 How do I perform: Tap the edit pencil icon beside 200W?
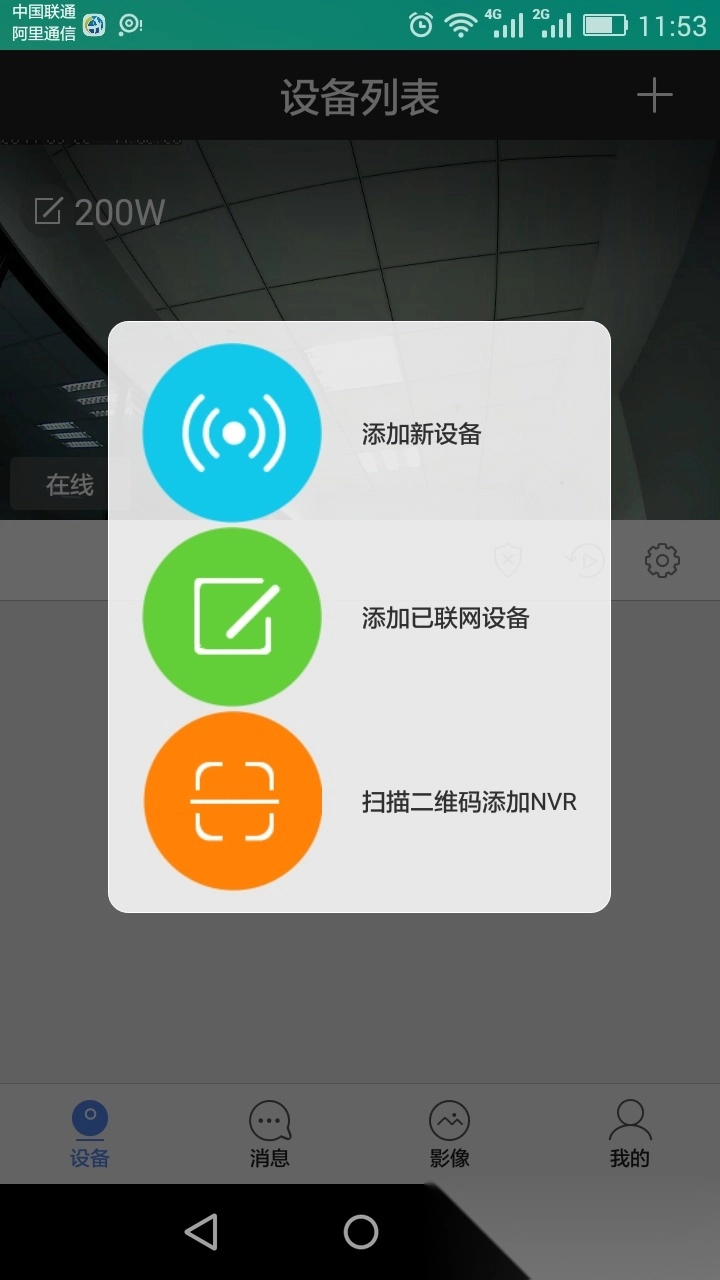(x=46, y=211)
